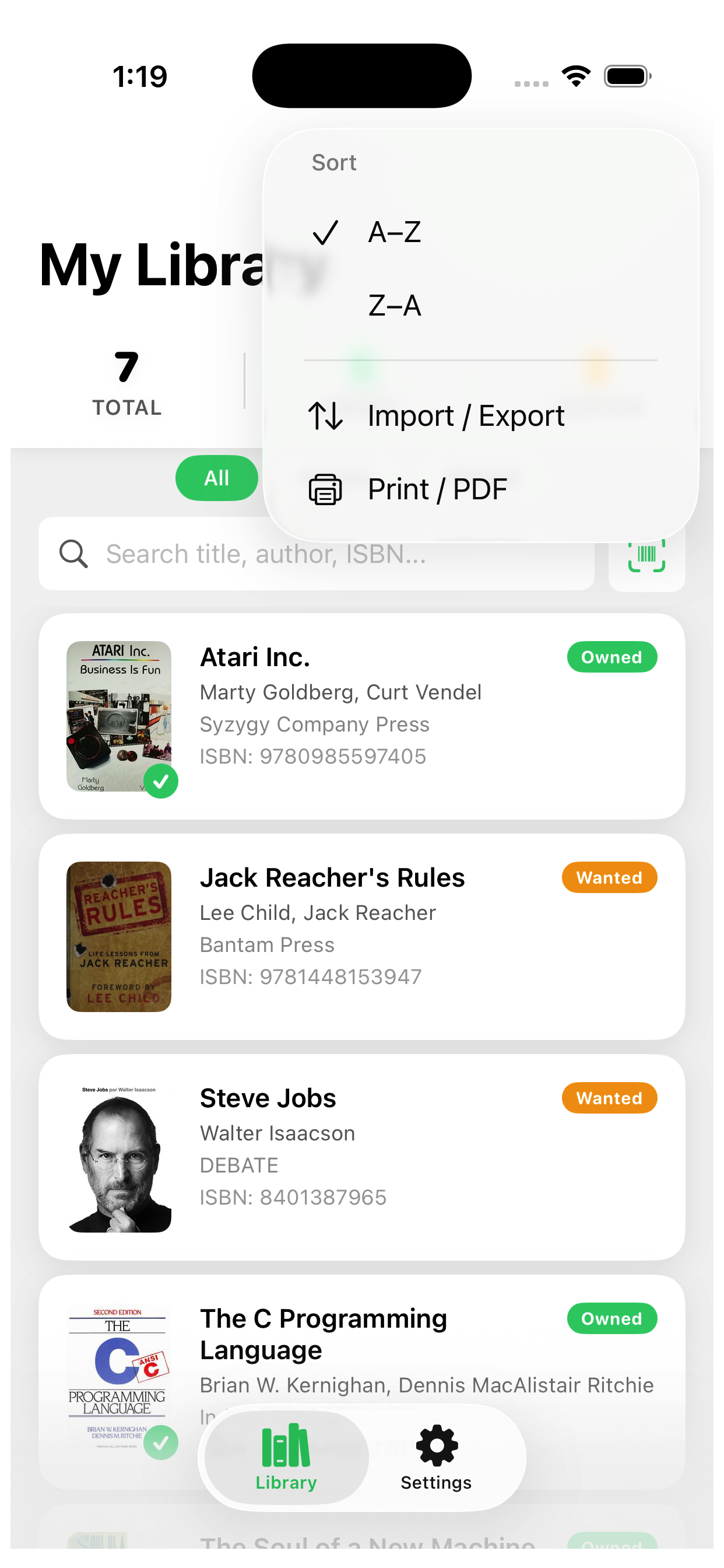Tap the All filter chip
The width and height of the screenshot is (724, 1568).
216,478
